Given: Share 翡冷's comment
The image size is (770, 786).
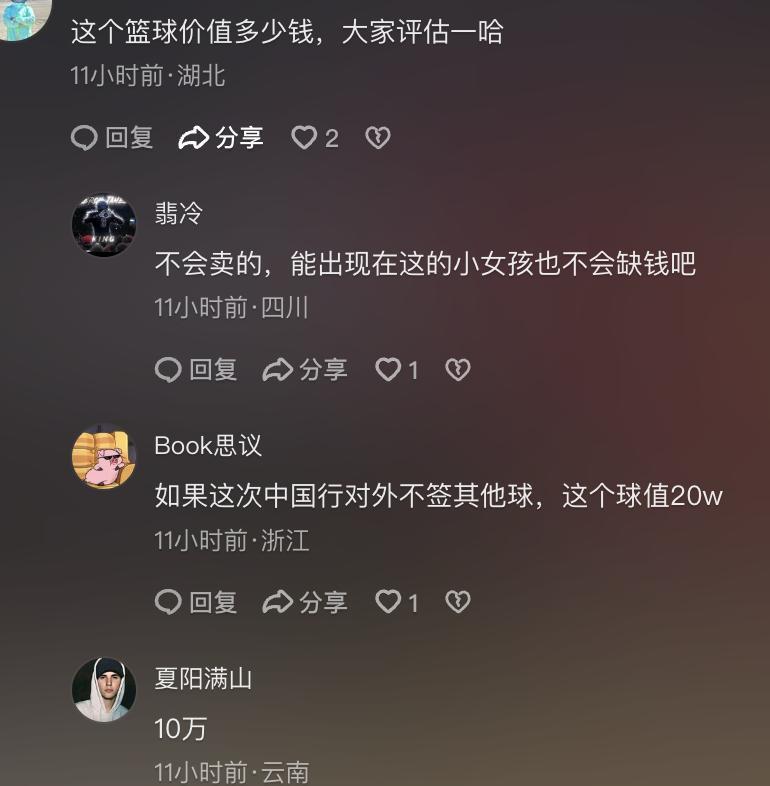Looking at the screenshot, I should (x=305, y=370).
